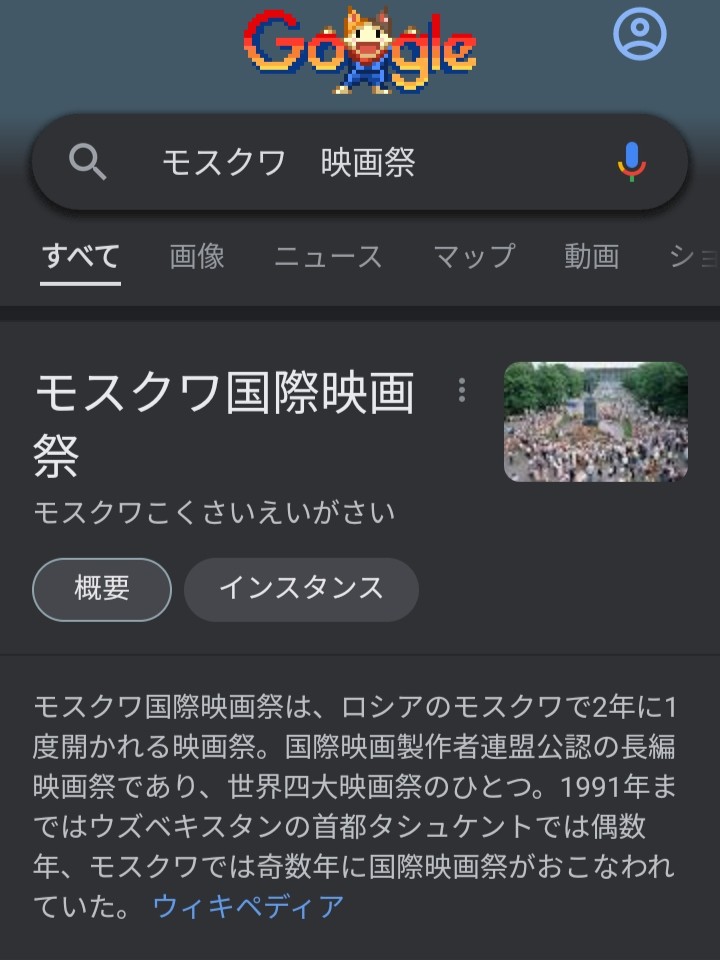Image resolution: width=720 pixels, height=960 pixels.
Task: Tap the Google doodle logo
Action: [360, 48]
